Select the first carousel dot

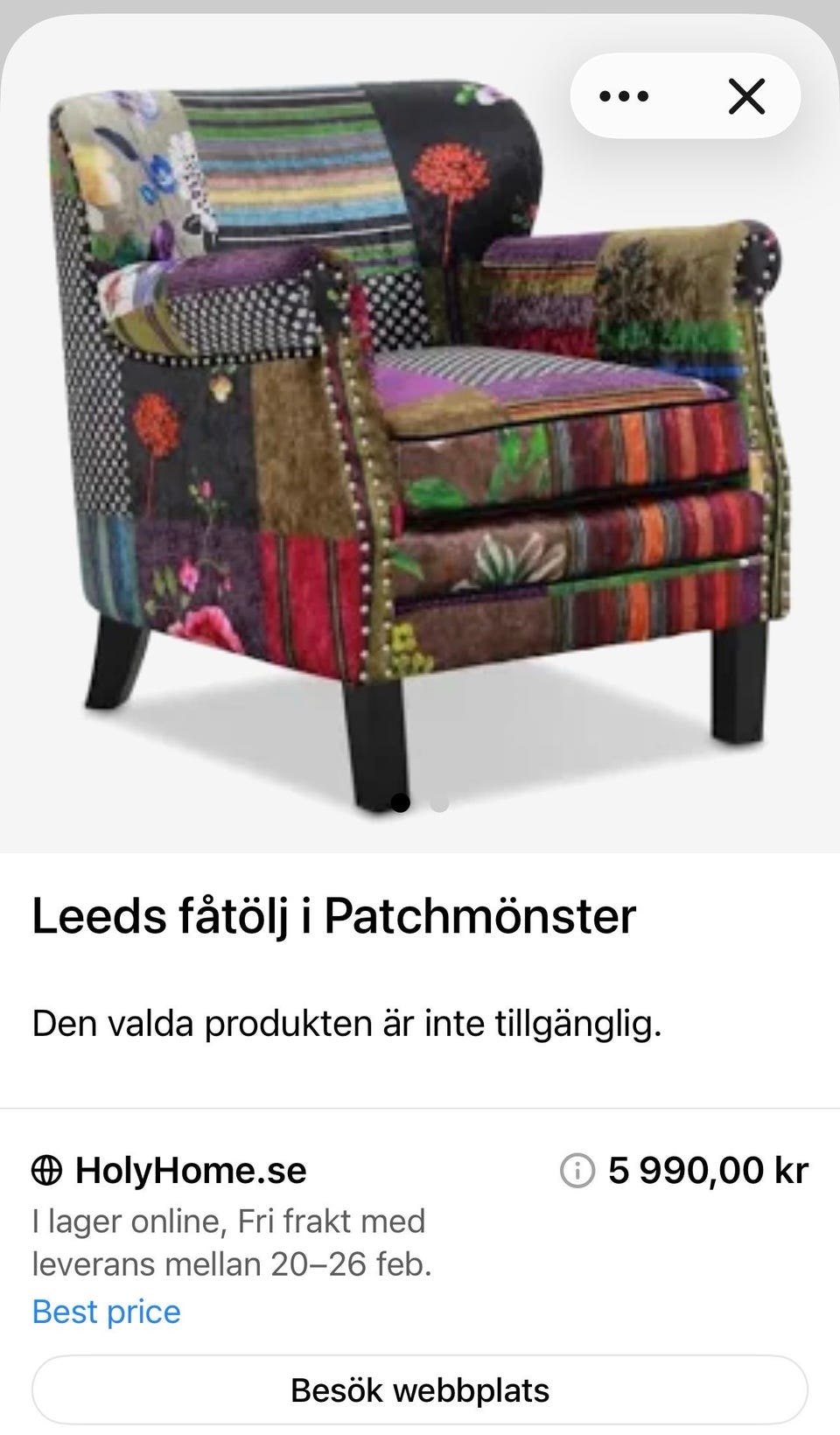[x=402, y=805]
